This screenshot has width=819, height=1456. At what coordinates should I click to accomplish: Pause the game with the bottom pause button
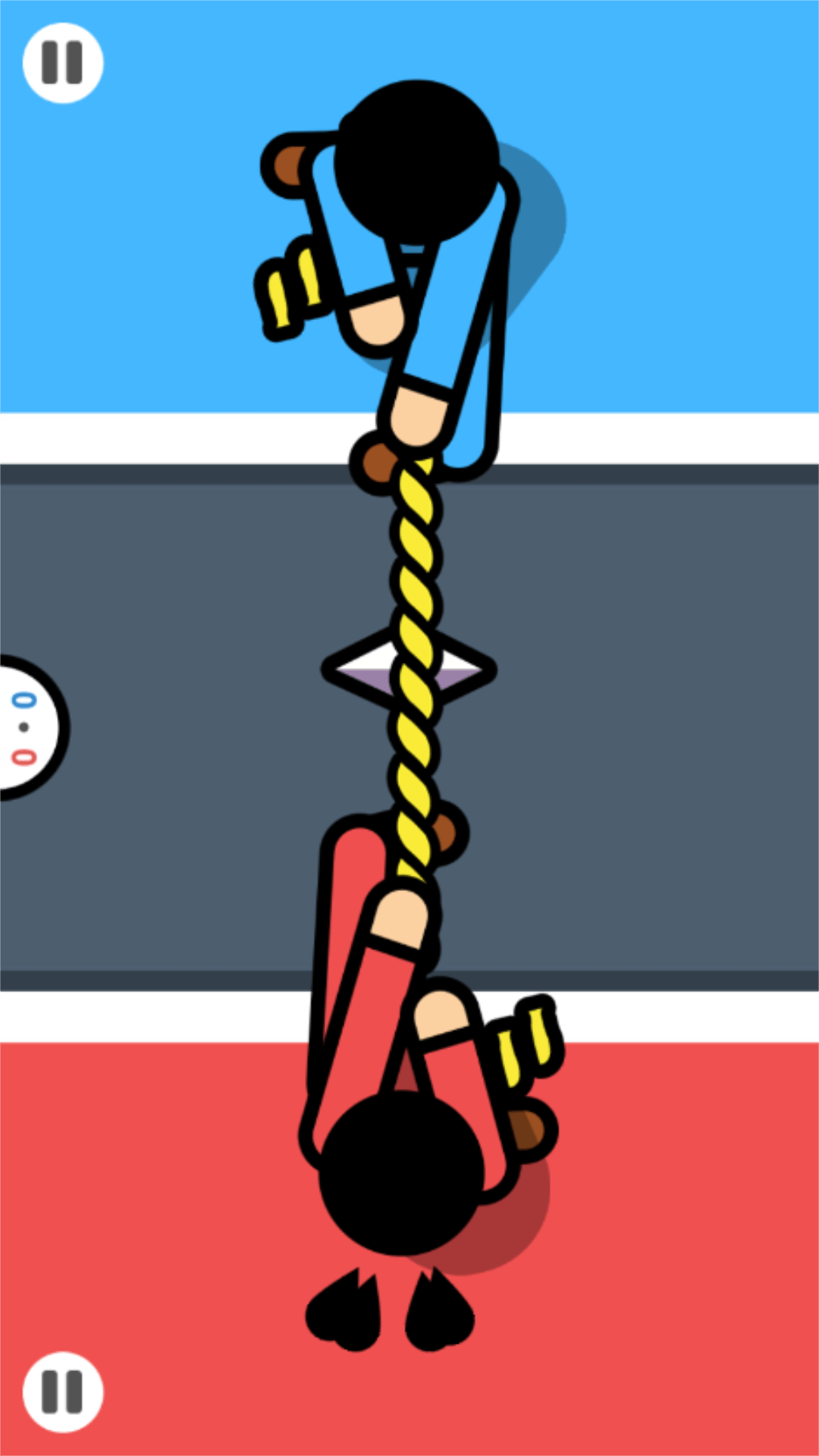[63, 1392]
